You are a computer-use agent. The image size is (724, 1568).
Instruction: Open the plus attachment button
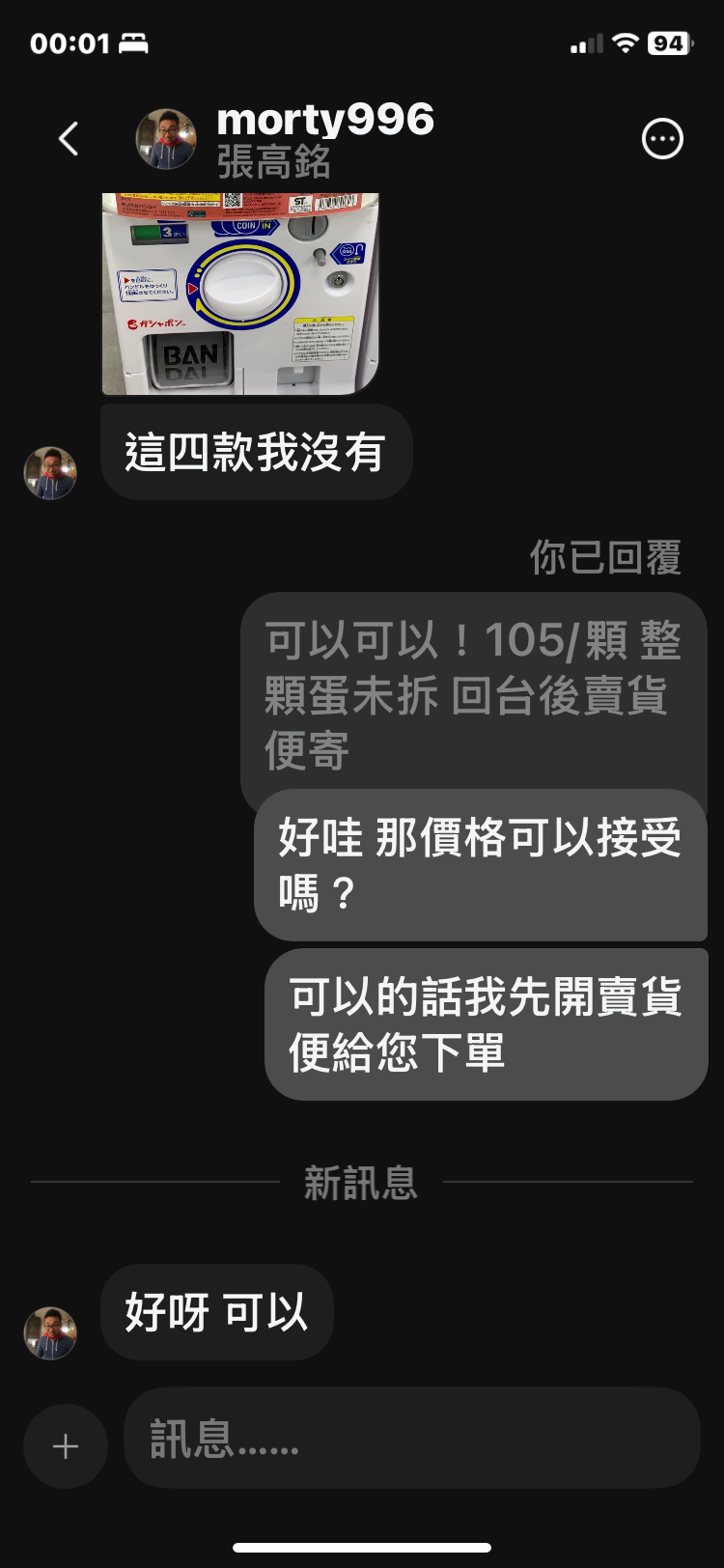[66, 1445]
